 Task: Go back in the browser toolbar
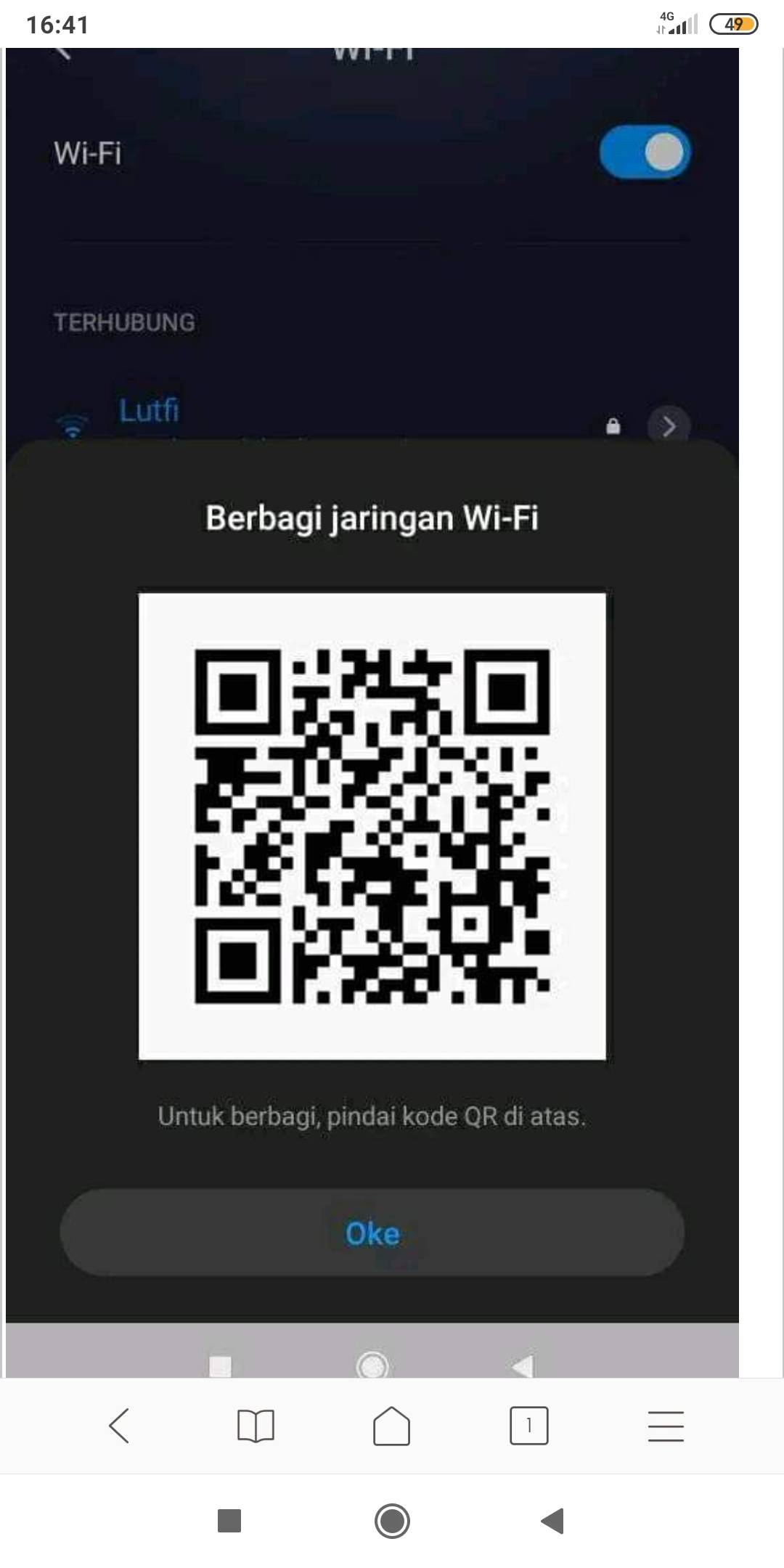coord(119,1426)
